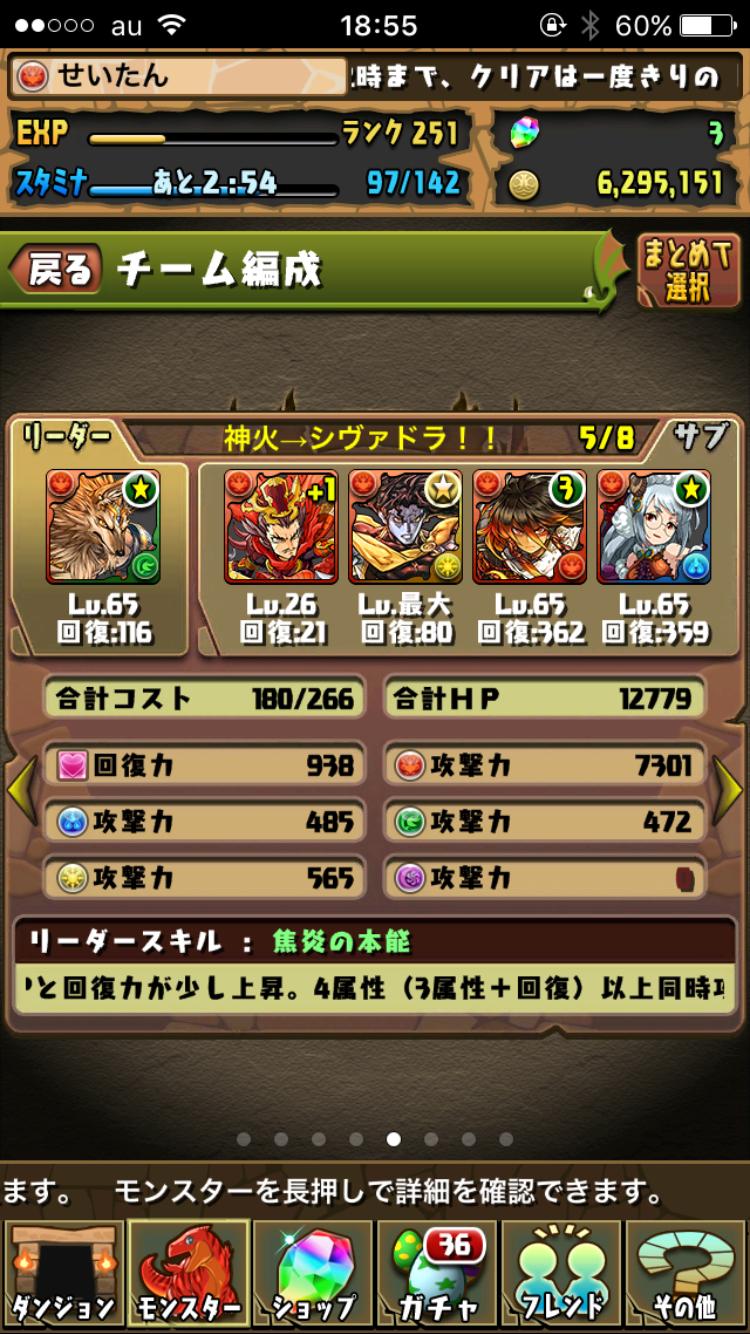The image size is (750, 1334).
Task: Select the leader monster Lv.65 回復:116
Action: [x=102, y=527]
